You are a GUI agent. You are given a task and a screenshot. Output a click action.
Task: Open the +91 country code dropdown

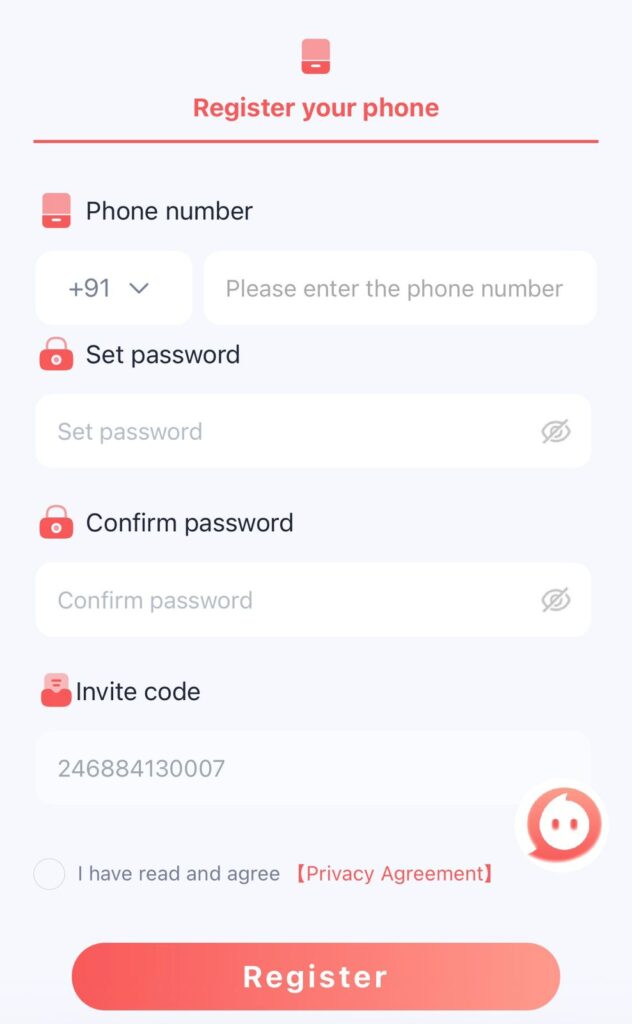[113, 288]
